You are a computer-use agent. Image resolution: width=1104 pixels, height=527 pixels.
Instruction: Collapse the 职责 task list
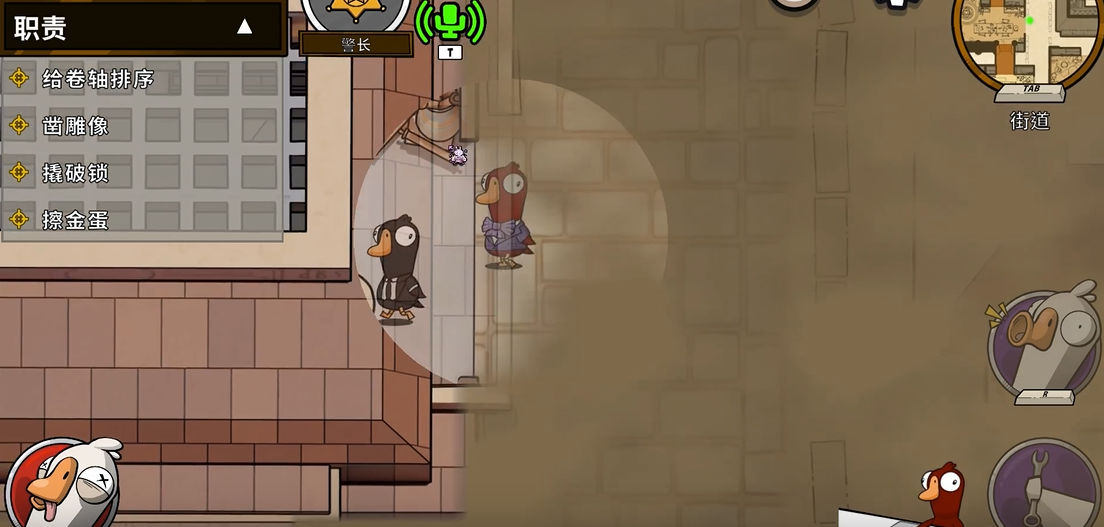point(244,27)
